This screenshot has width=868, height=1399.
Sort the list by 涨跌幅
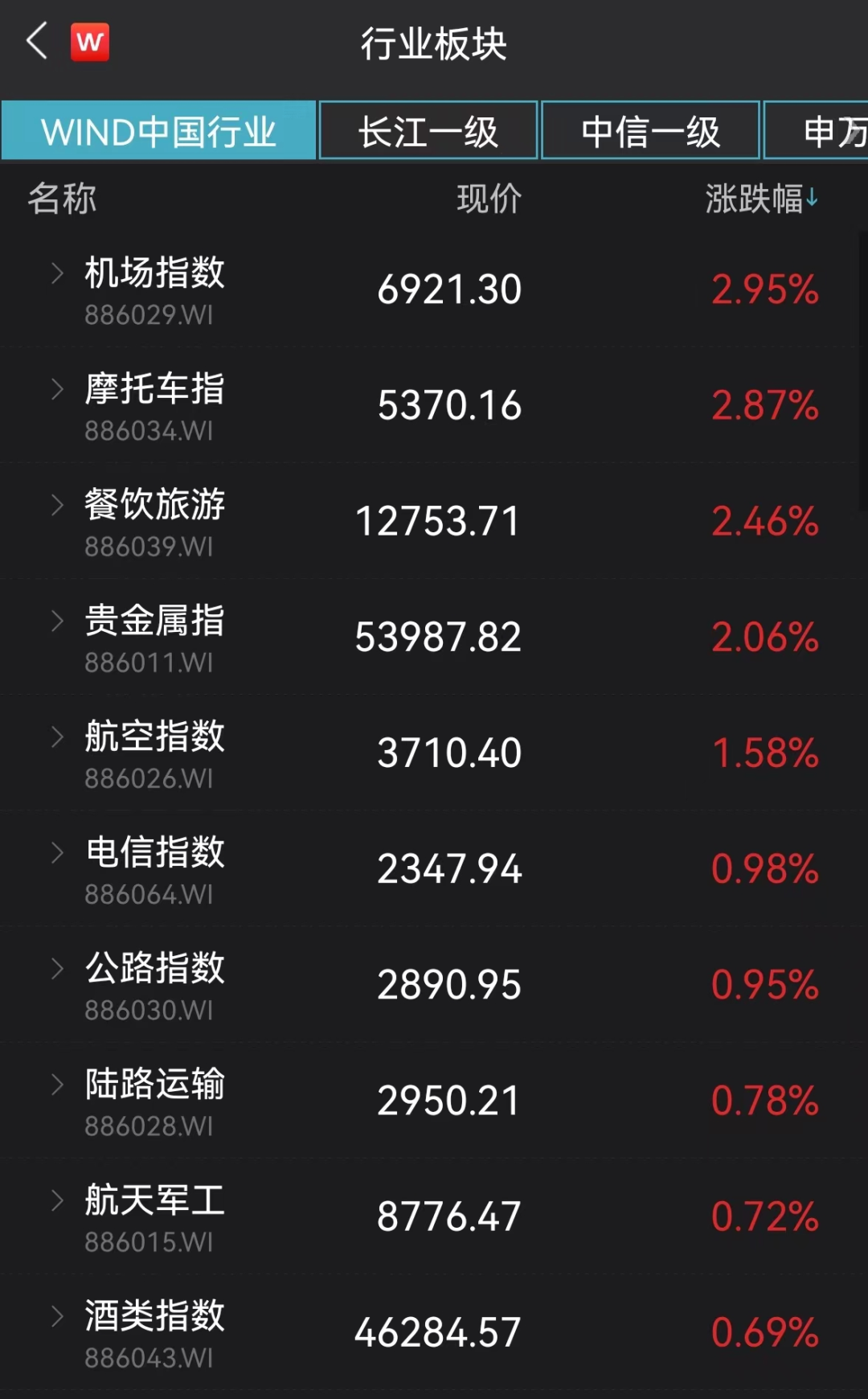761,199
